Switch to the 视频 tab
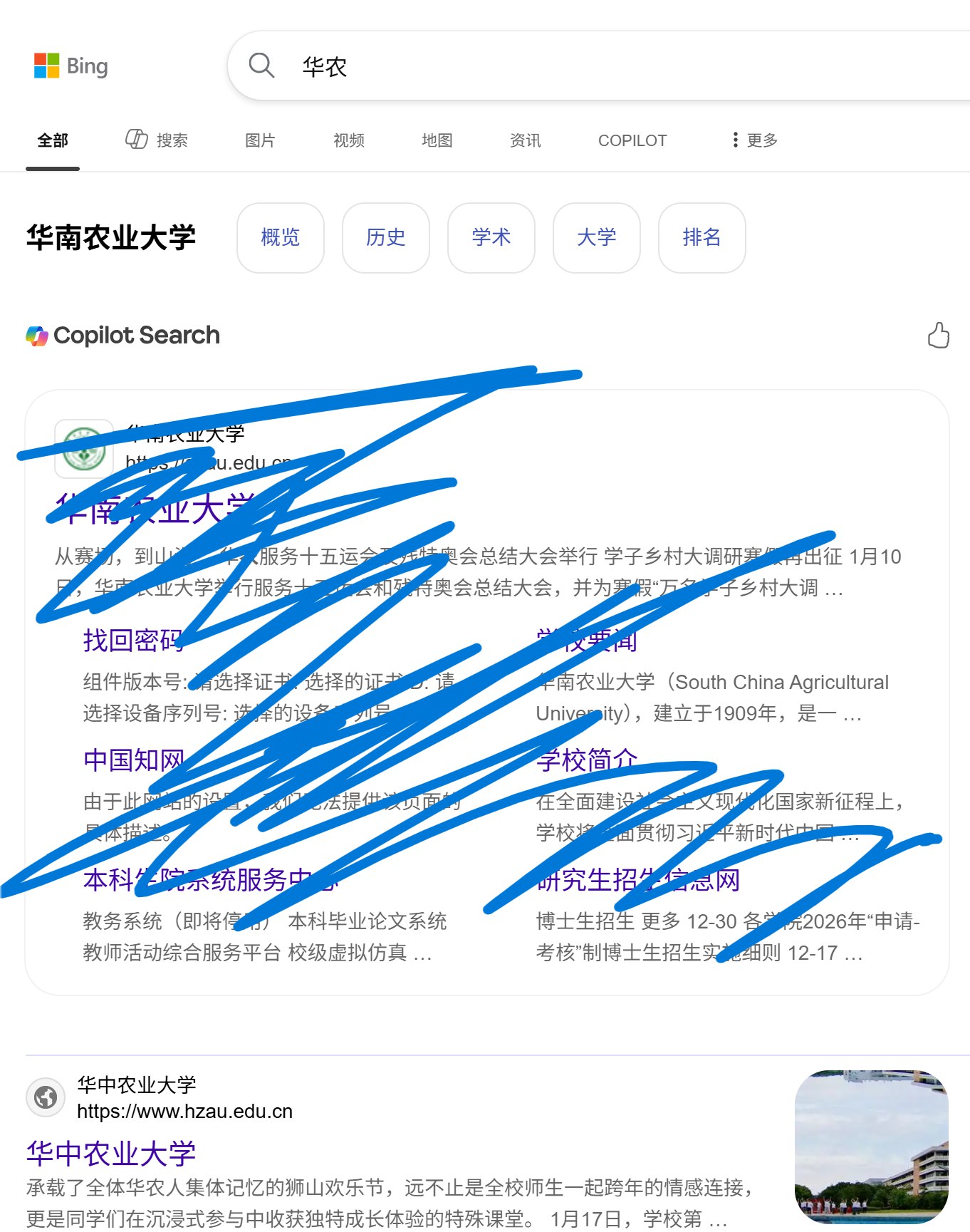The width and height of the screenshot is (970, 1232). click(x=348, y=140)
